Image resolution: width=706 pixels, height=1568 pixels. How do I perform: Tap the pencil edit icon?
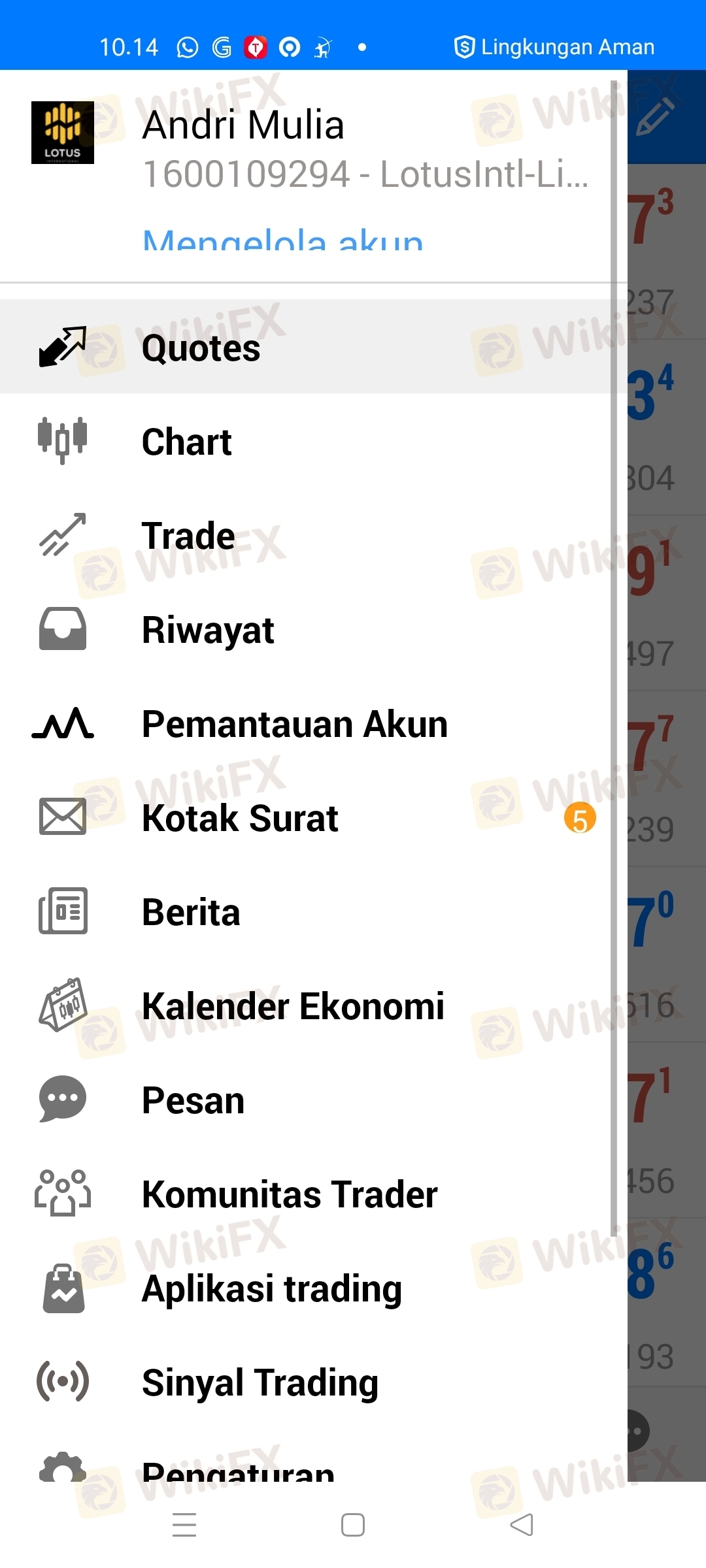coord(656,116)
